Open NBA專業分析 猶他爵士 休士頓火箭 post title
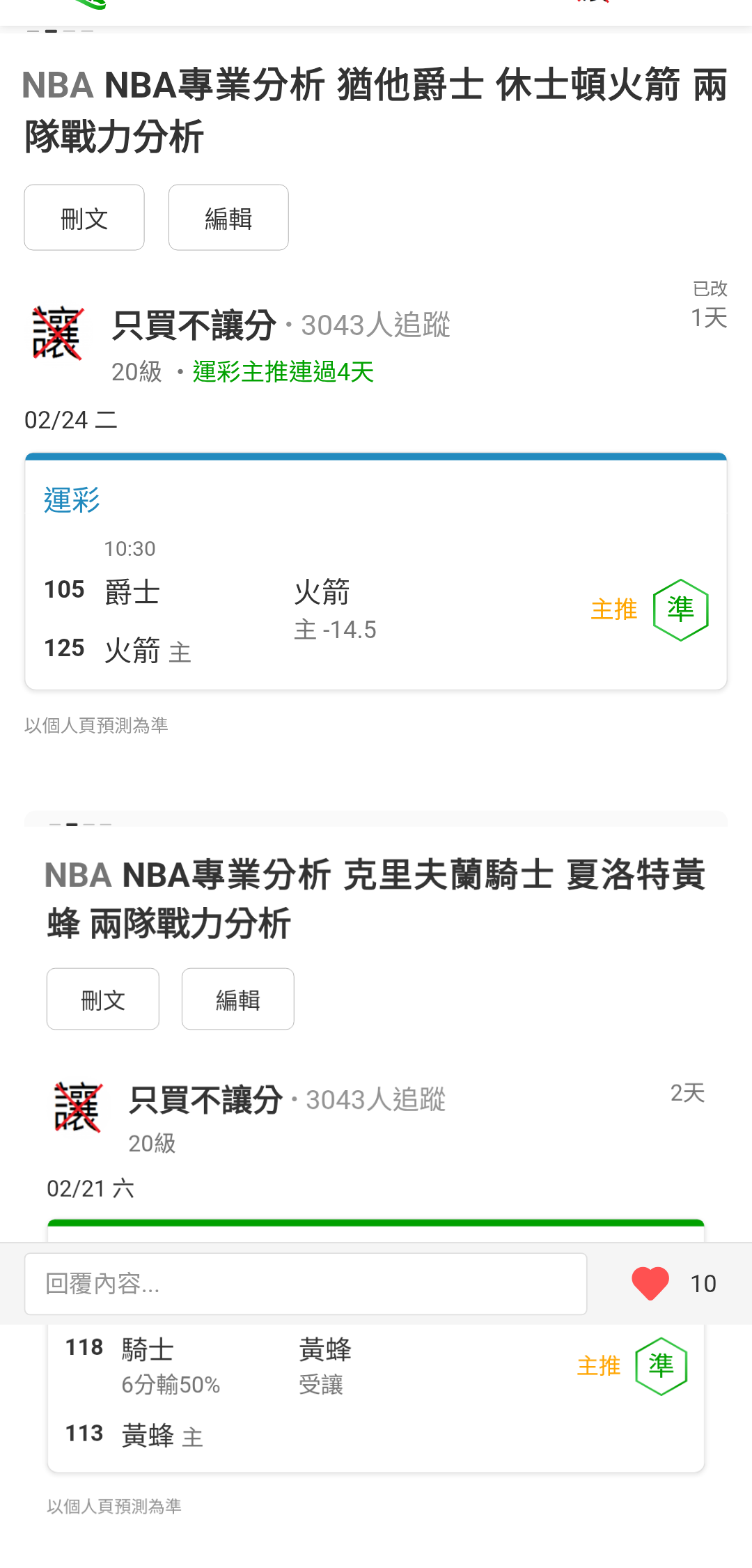This screenshot has width=752, height=1568. click(x=375, y=110)
